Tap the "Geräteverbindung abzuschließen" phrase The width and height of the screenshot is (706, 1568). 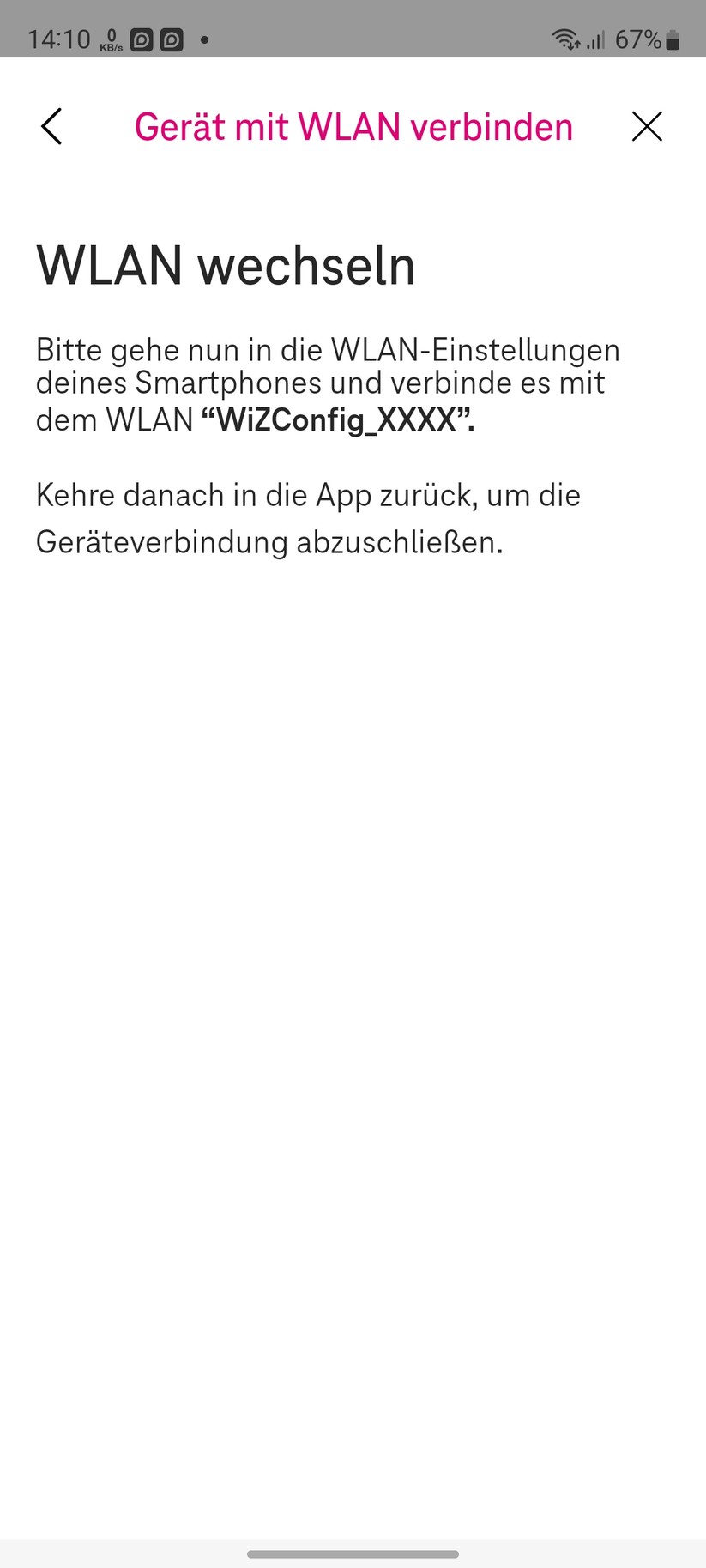pyautogui.click(x=271, y=541)
